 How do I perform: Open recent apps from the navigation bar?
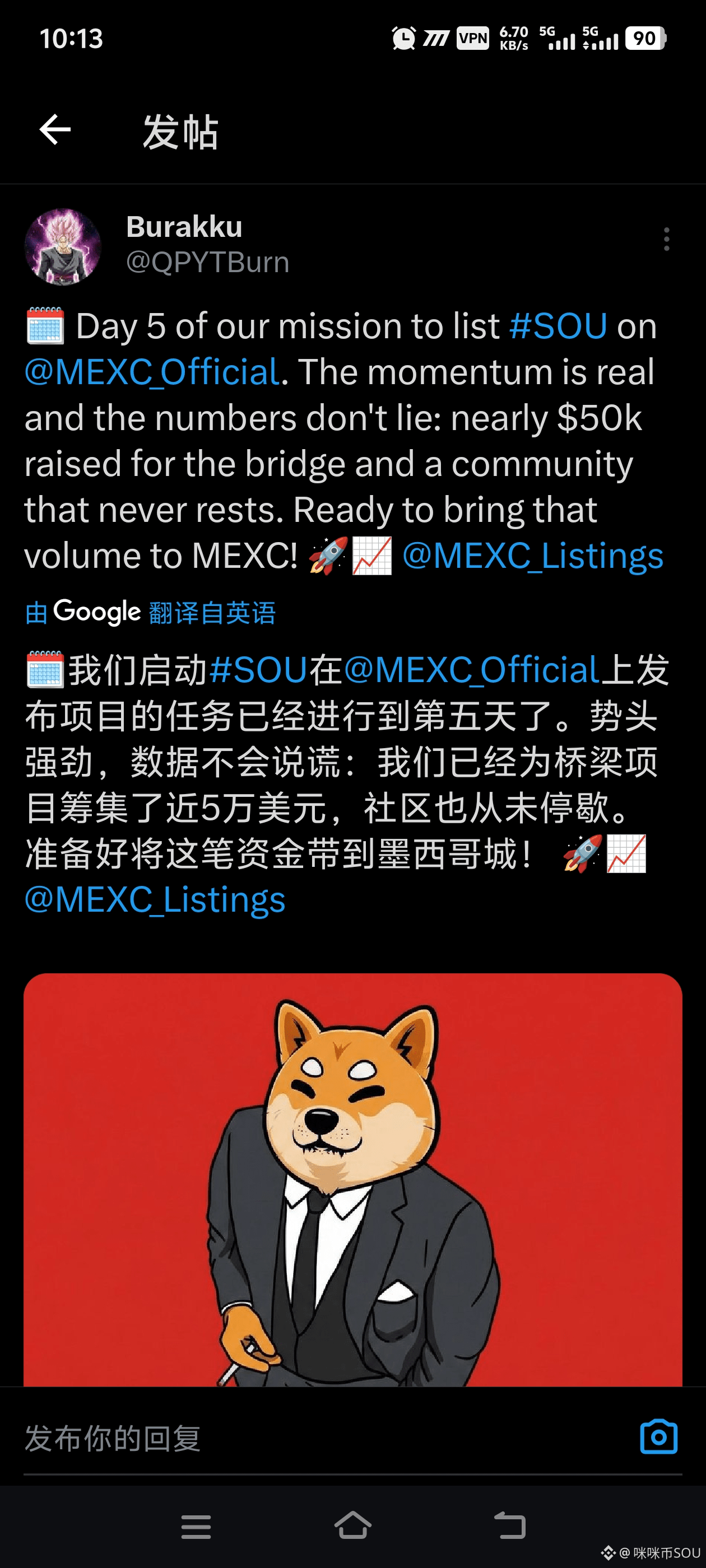click(x=196, y=1527)
